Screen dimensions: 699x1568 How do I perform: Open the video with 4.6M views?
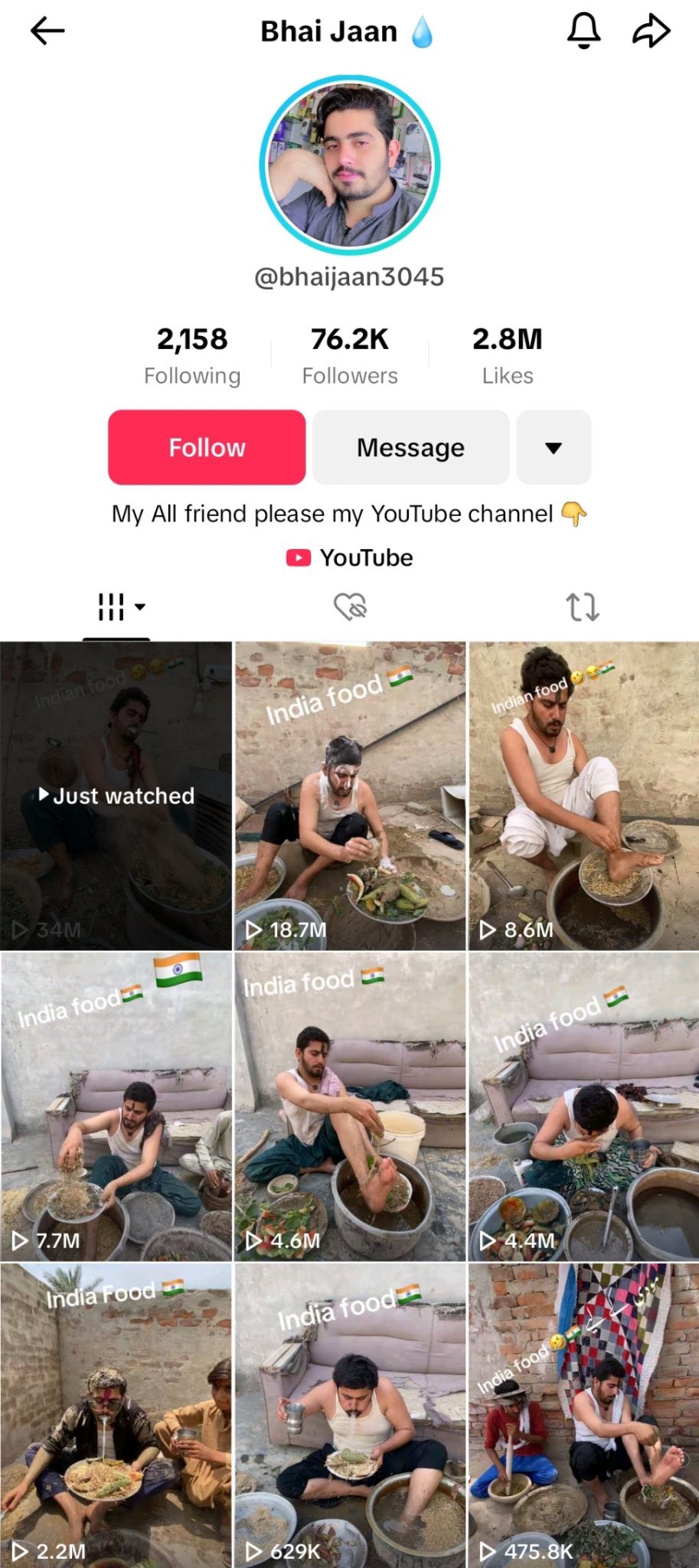coord(350,1106)
